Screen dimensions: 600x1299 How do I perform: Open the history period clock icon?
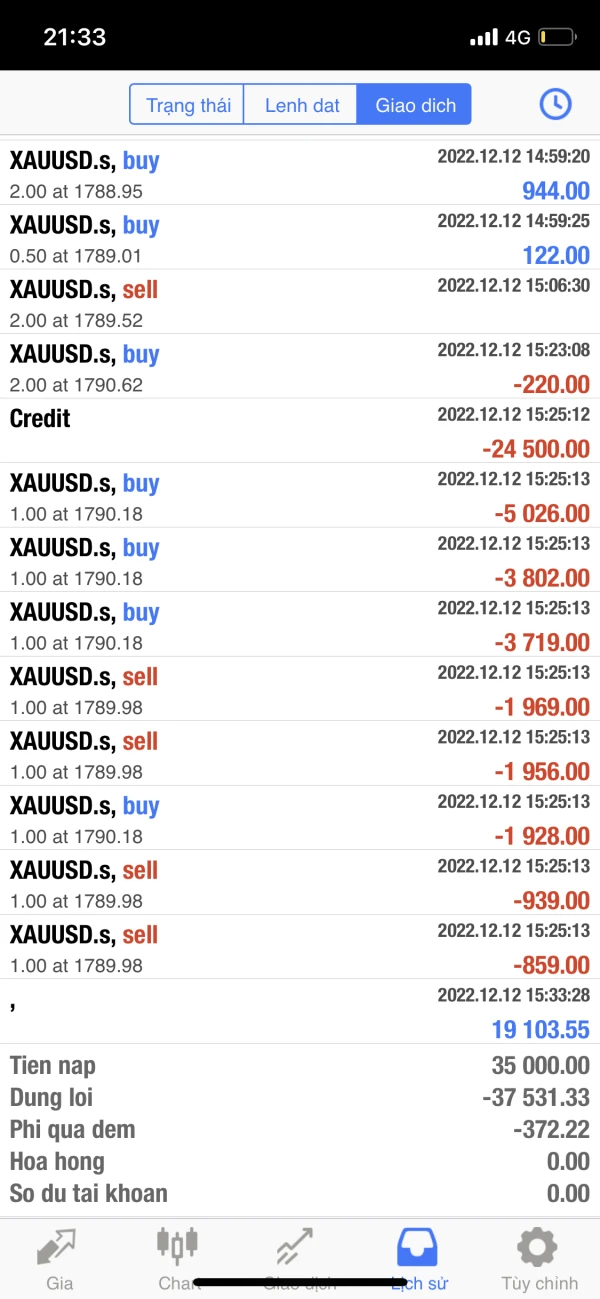tap(555, 104)
